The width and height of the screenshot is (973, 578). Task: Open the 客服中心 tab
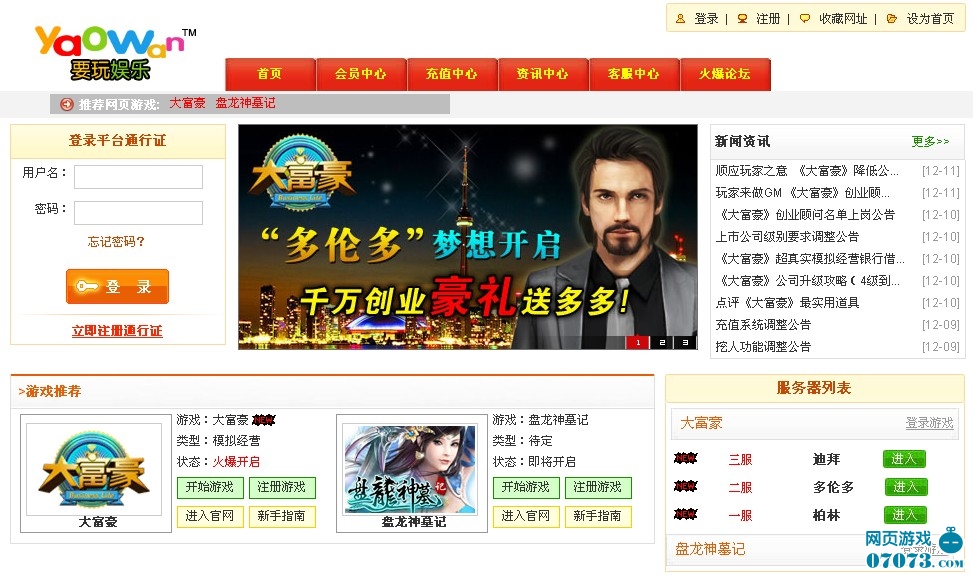coord(634,74)
